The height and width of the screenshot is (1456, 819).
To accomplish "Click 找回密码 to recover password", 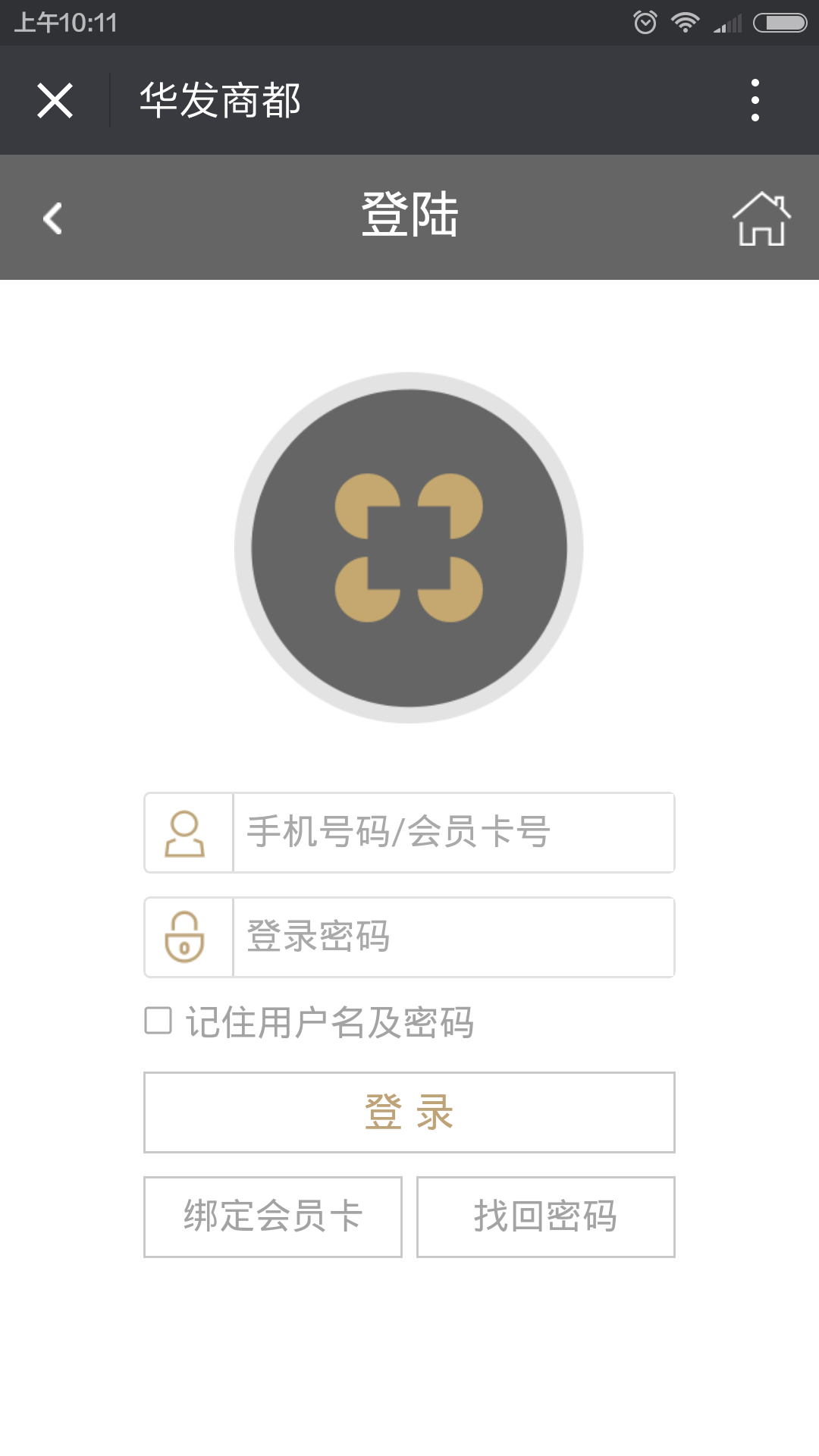I will coord(545,1216).
